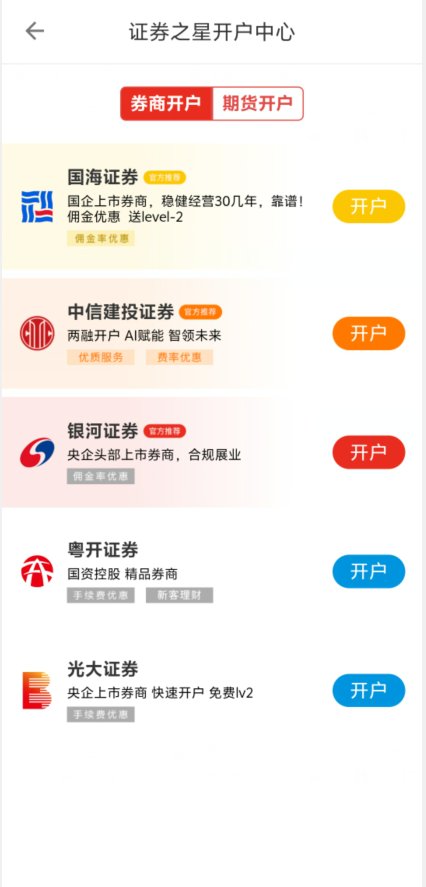The image size is (426, 887).
Task: Open the 粤开证券 listing
Action: click(213, 571)
